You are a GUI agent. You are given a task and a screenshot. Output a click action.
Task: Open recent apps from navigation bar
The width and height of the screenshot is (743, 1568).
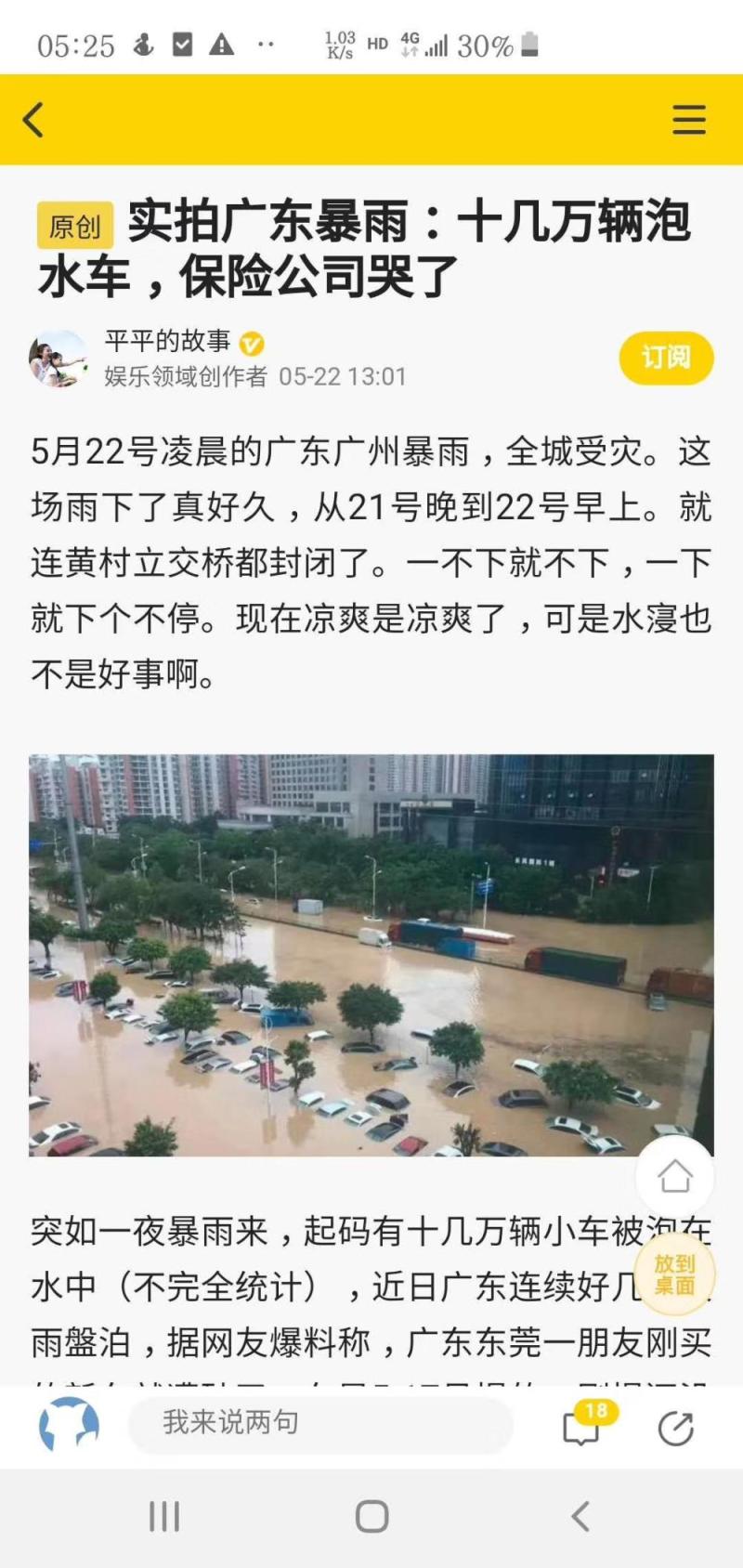(x=164, y=1516)
